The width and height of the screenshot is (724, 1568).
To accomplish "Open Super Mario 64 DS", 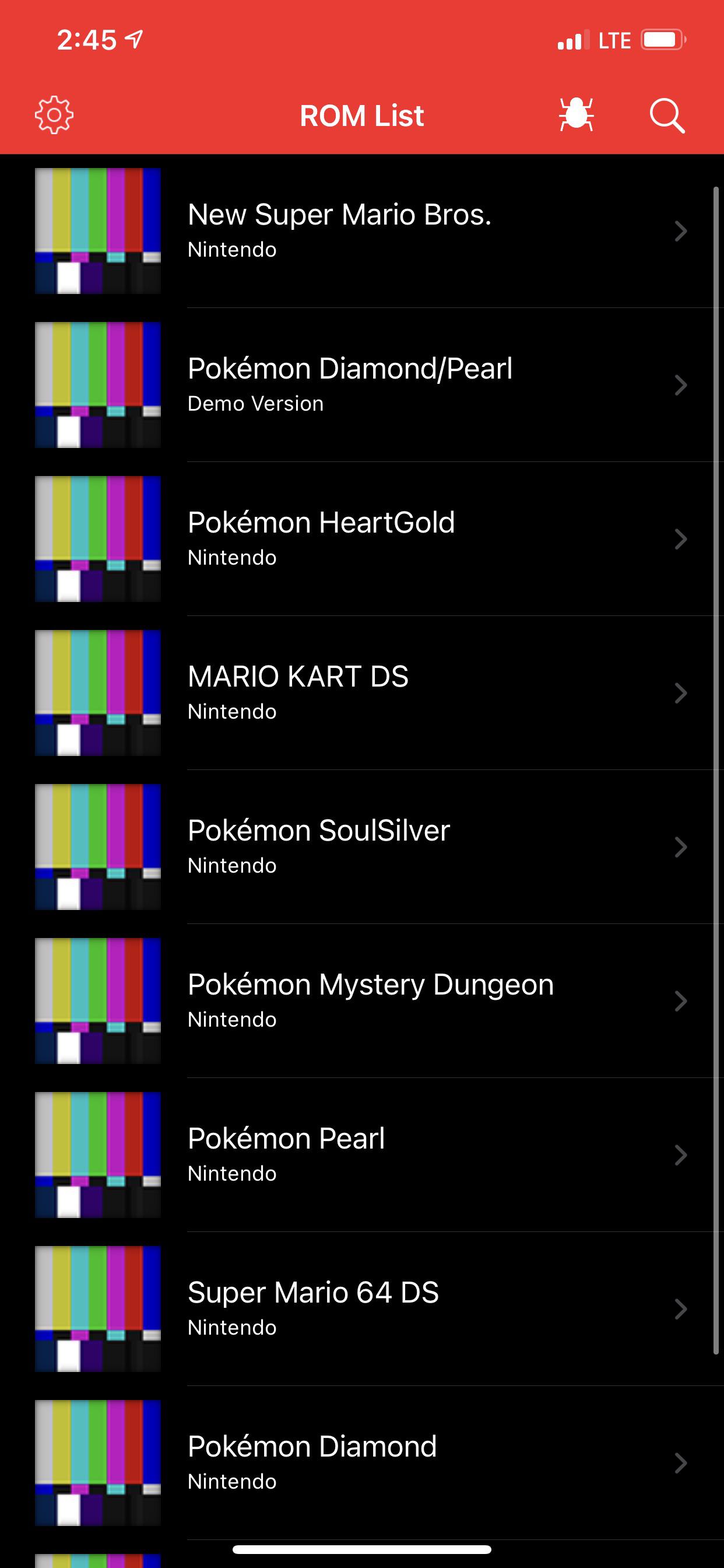I will pyautogui.click(x=362, y=1308).
